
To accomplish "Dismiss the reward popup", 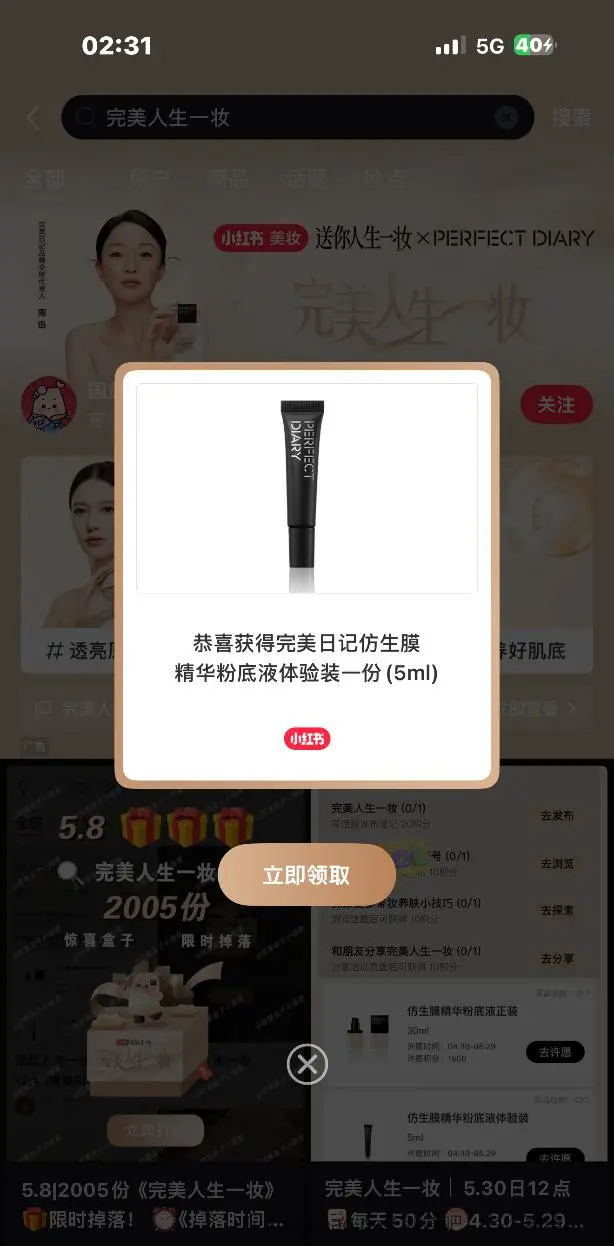I will (307, 1064).
